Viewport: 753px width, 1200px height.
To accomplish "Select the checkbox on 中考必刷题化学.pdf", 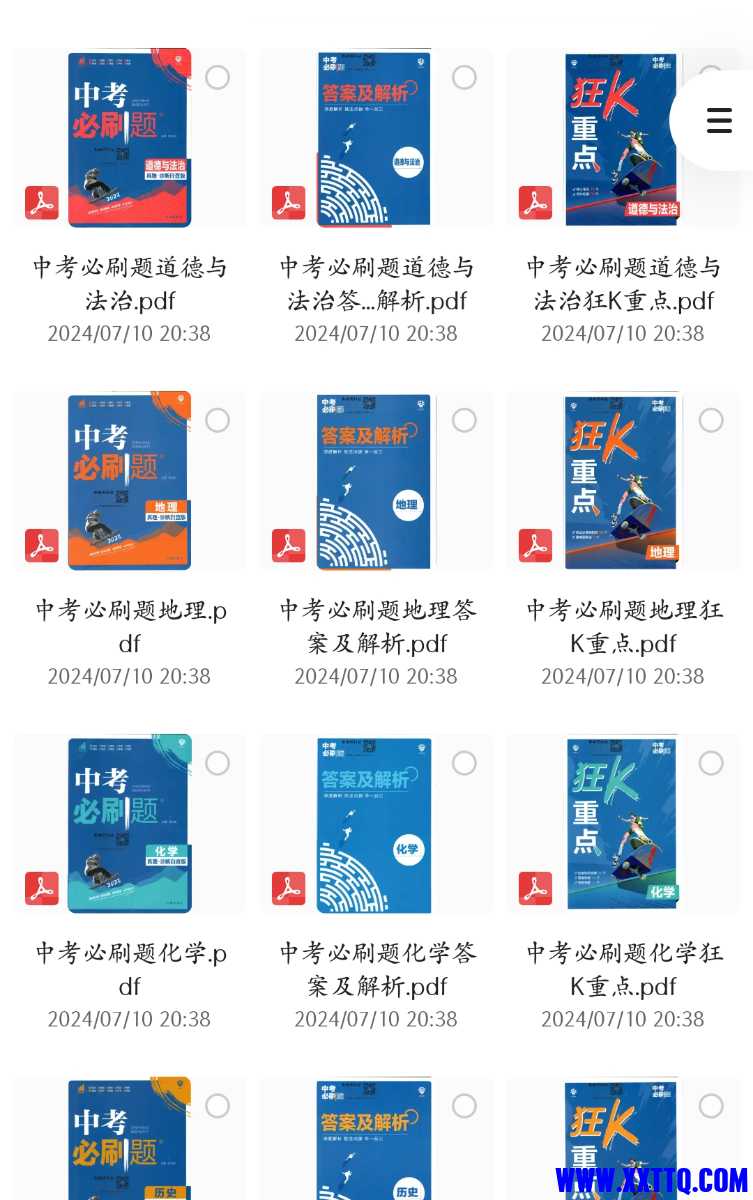I will [217, 763].
